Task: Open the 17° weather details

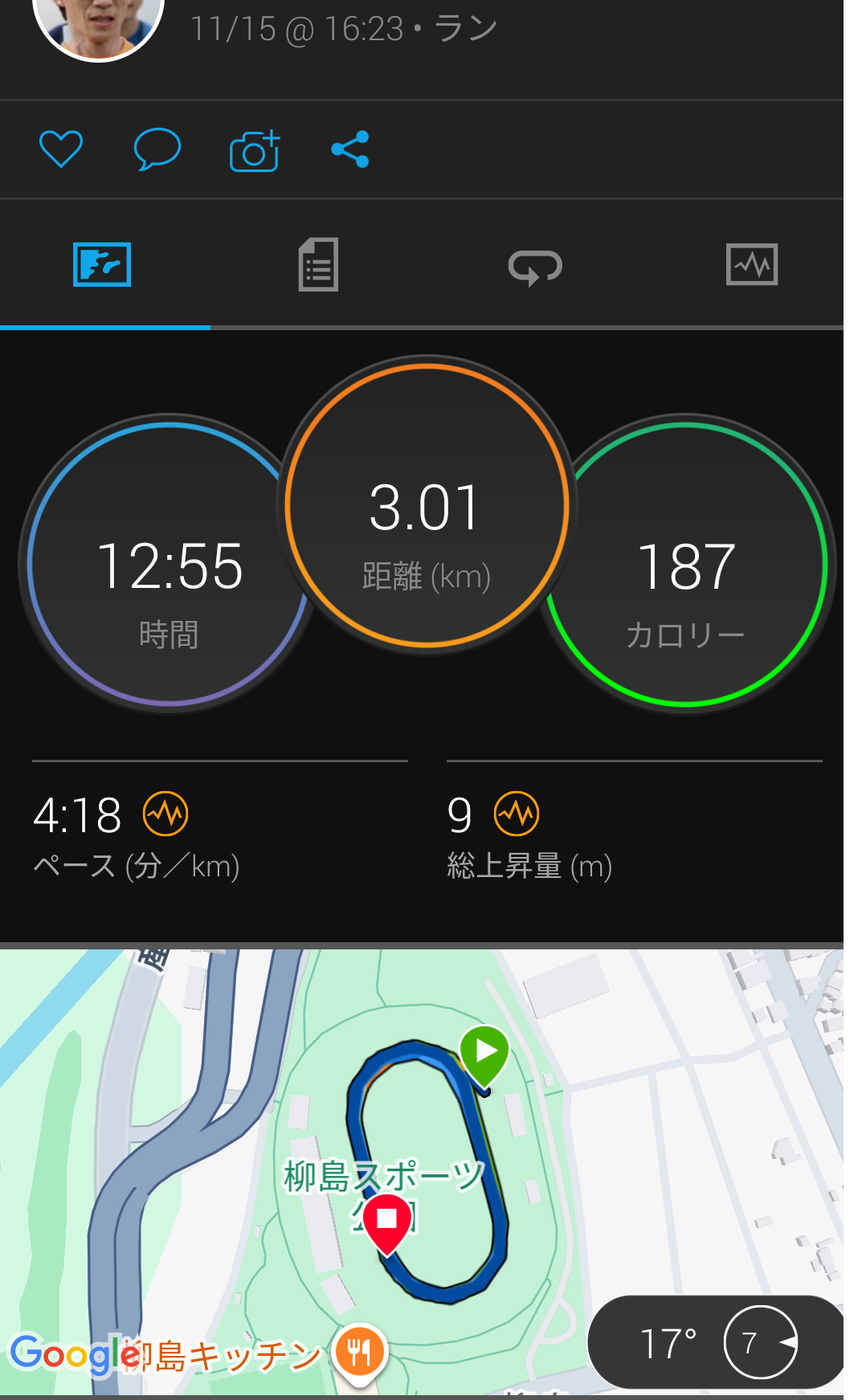Action: point(715,1342)
